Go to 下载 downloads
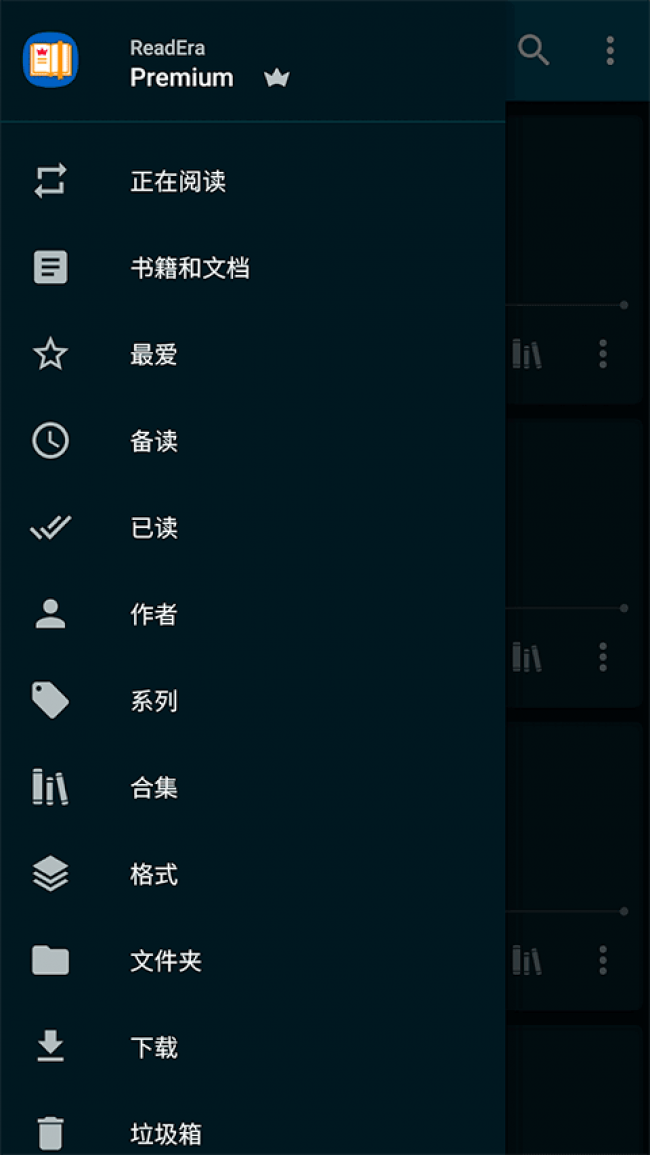Screen dimensions: 650x1155 (x=154, y=1048)
